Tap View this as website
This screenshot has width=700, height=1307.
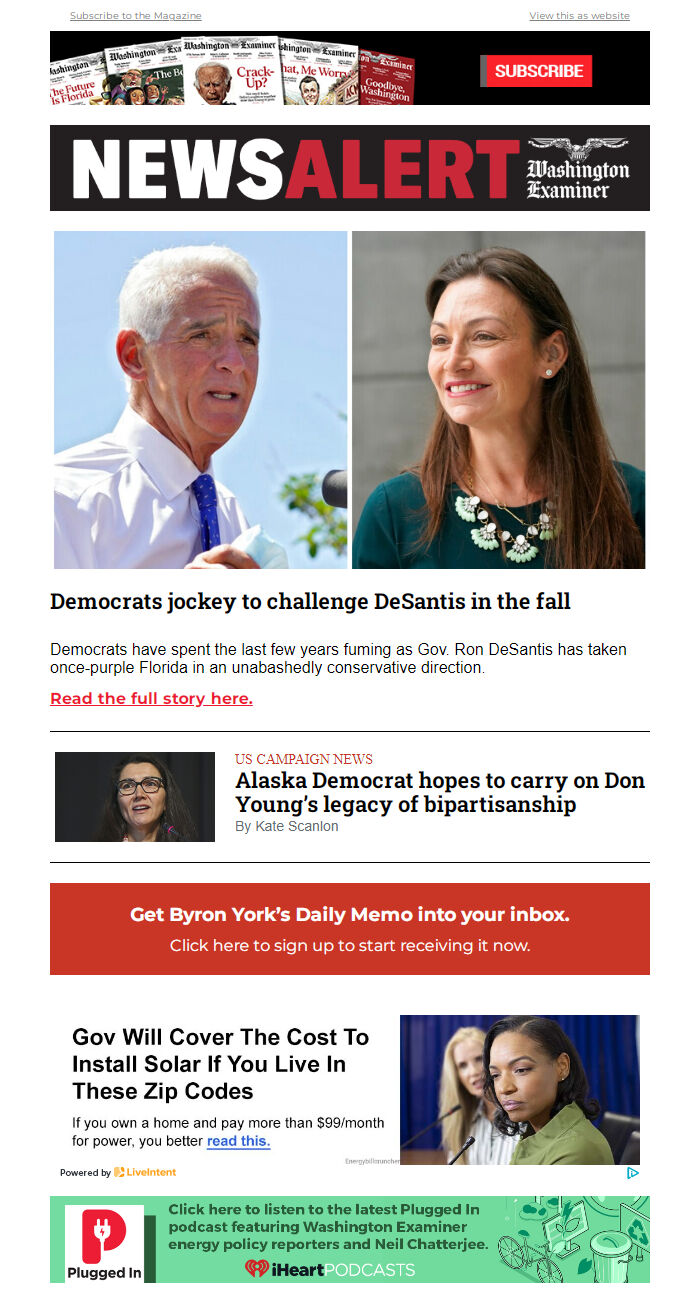tap(579, 16)
